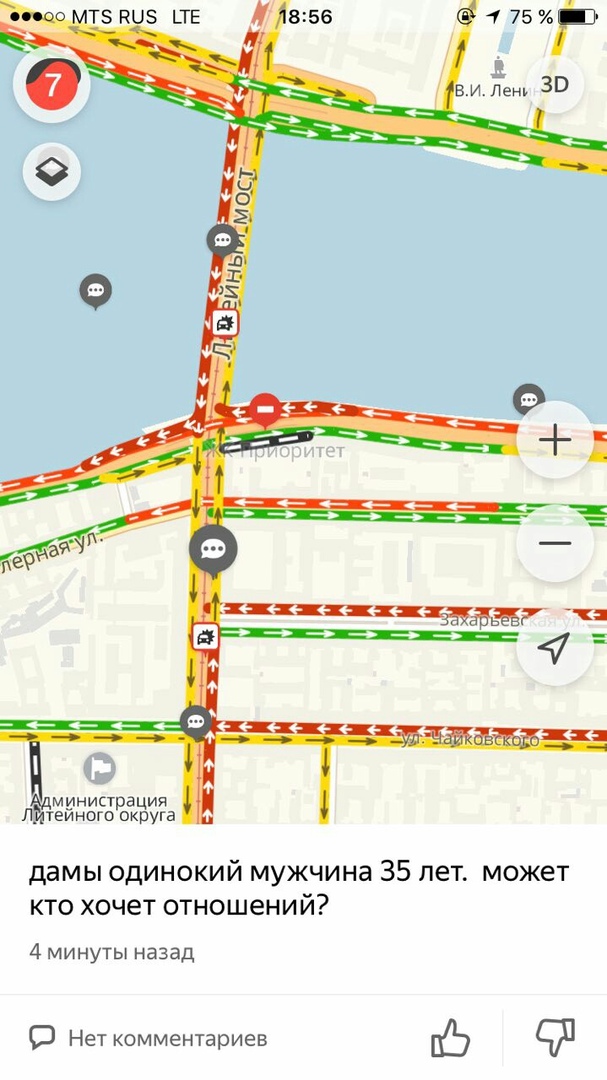Viewport: 607px width, 1080px height.
Task: Switch the map to 3D view
Action: click(x=553, y=85)
